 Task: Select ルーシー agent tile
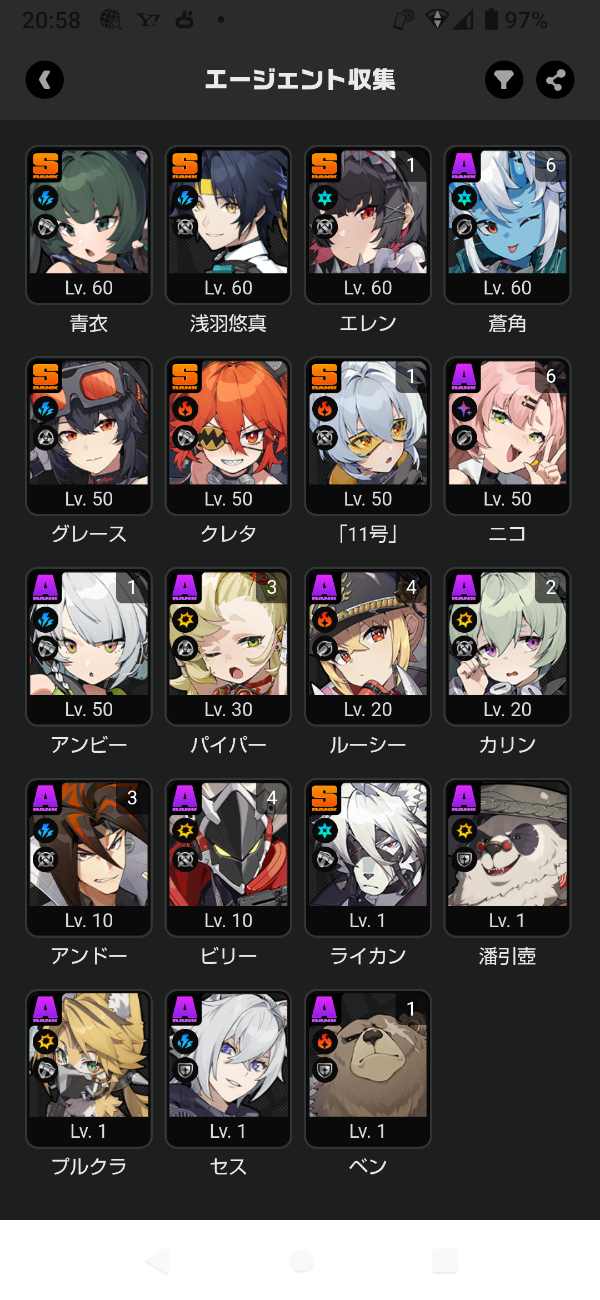point(368,647)
